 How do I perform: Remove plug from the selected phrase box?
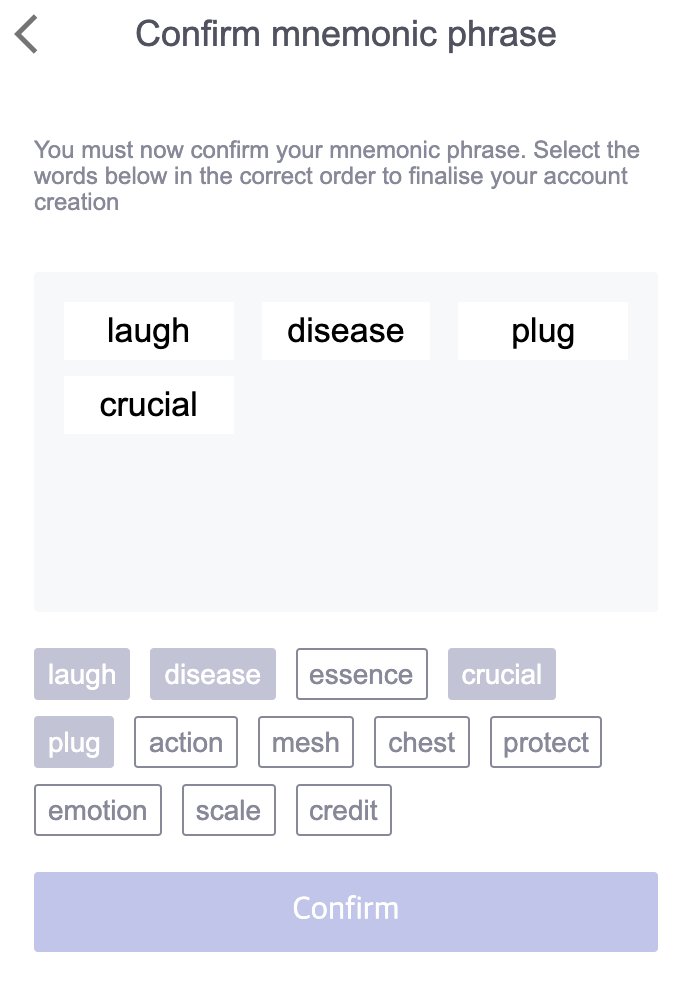[542, 331]
